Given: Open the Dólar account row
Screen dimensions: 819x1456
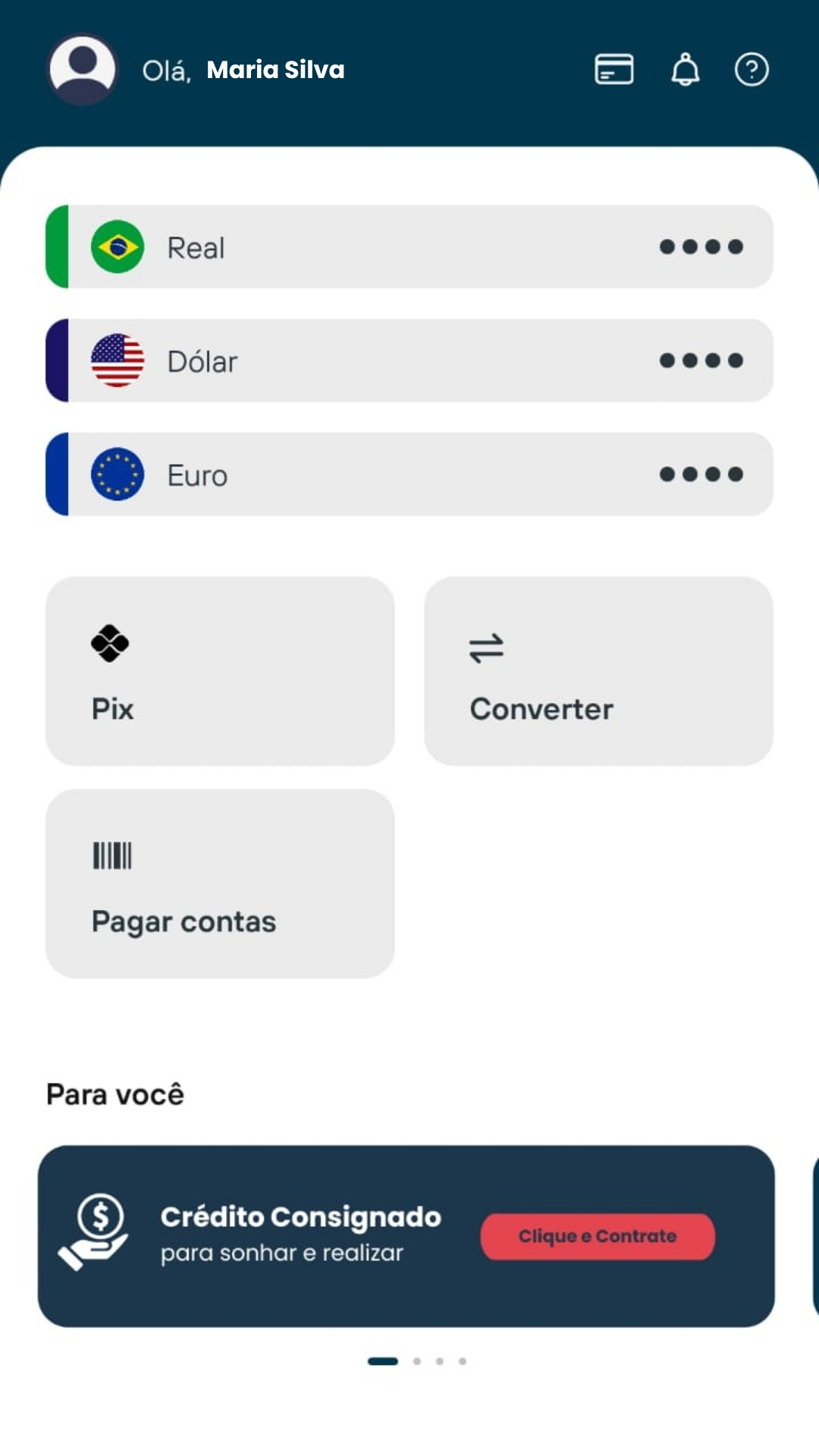Looking at the screenshot, I should coord(409,360).
